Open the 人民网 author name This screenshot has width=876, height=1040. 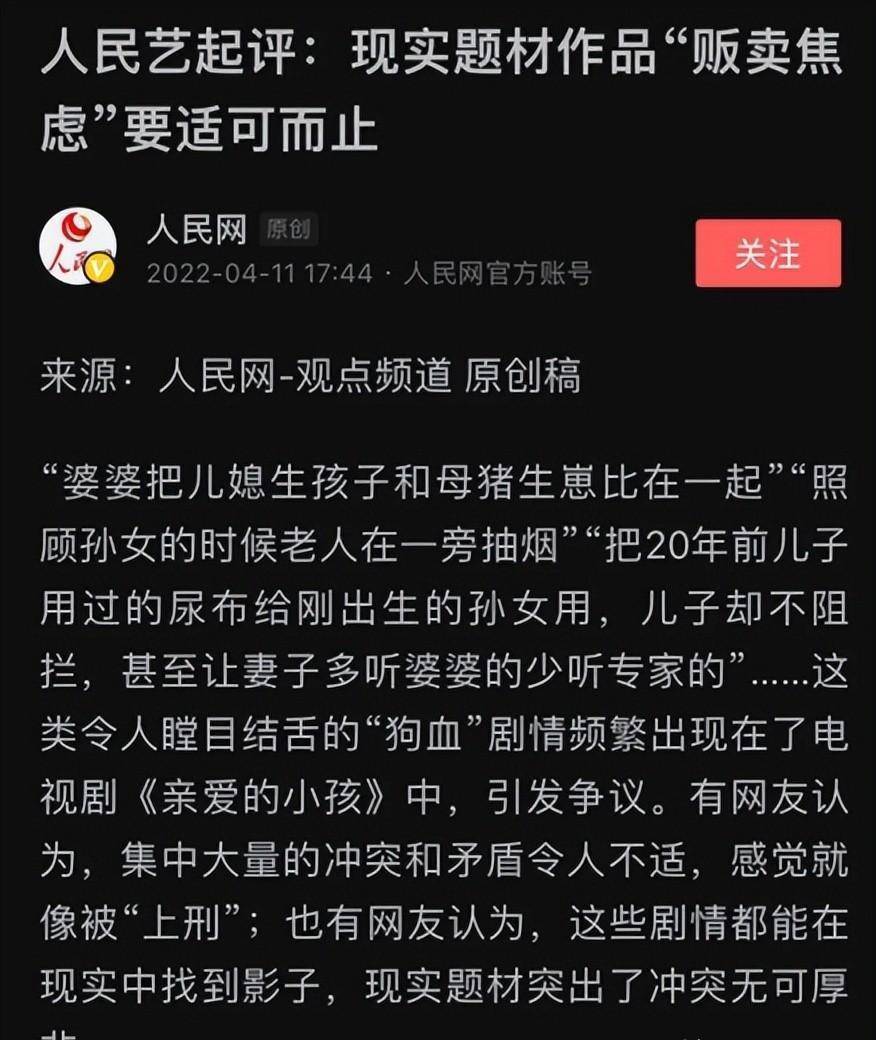click(196, 231)
